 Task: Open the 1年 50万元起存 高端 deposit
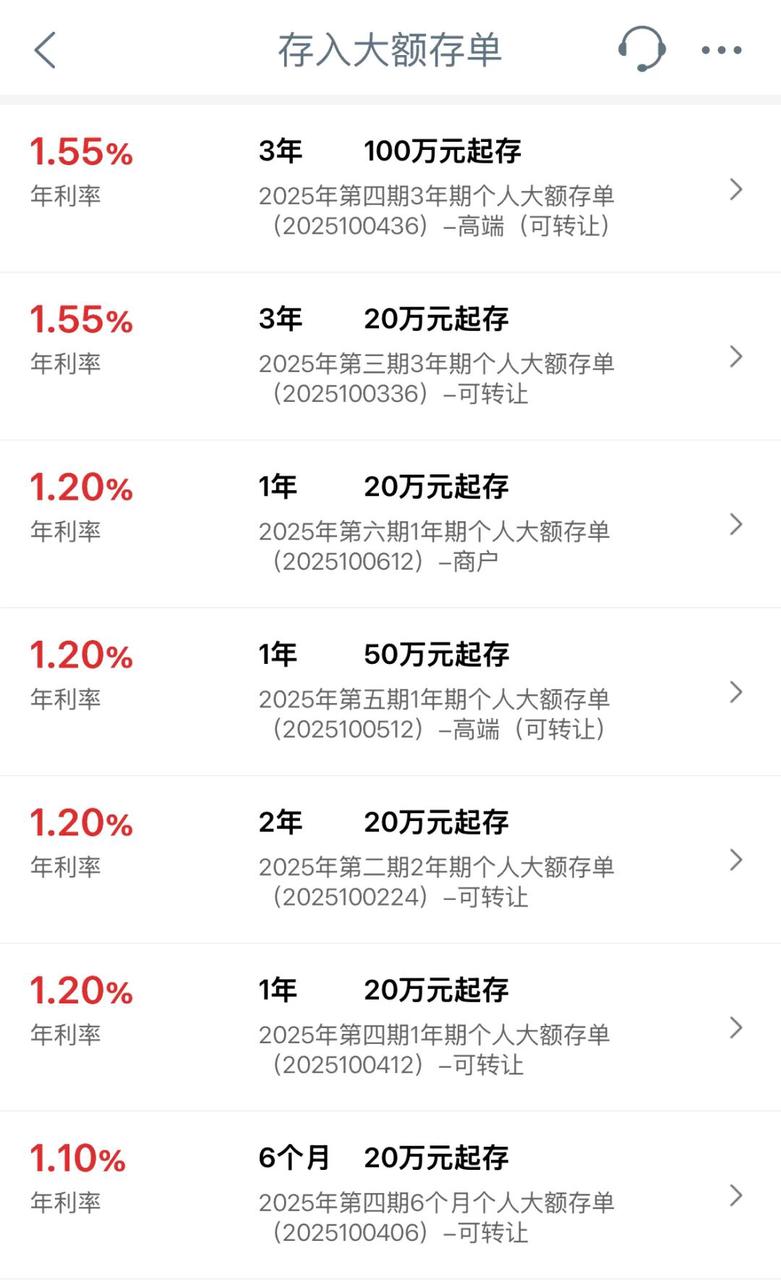(x=390, y=692)
